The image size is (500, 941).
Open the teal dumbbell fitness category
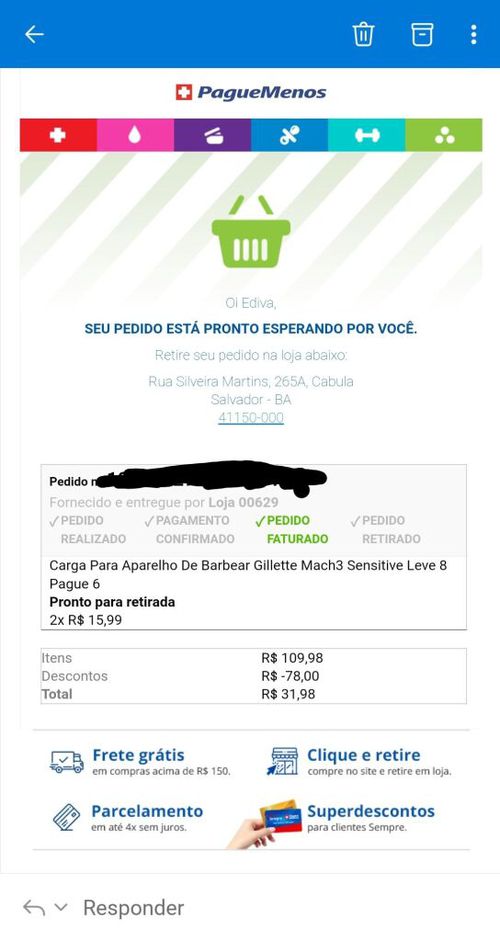[x=367, y=135]
